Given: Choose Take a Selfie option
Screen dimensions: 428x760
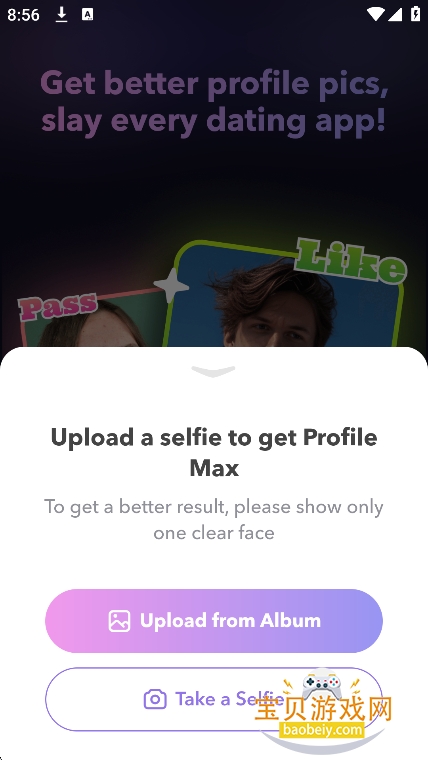Looking at the screenshot, I should 214,699.
